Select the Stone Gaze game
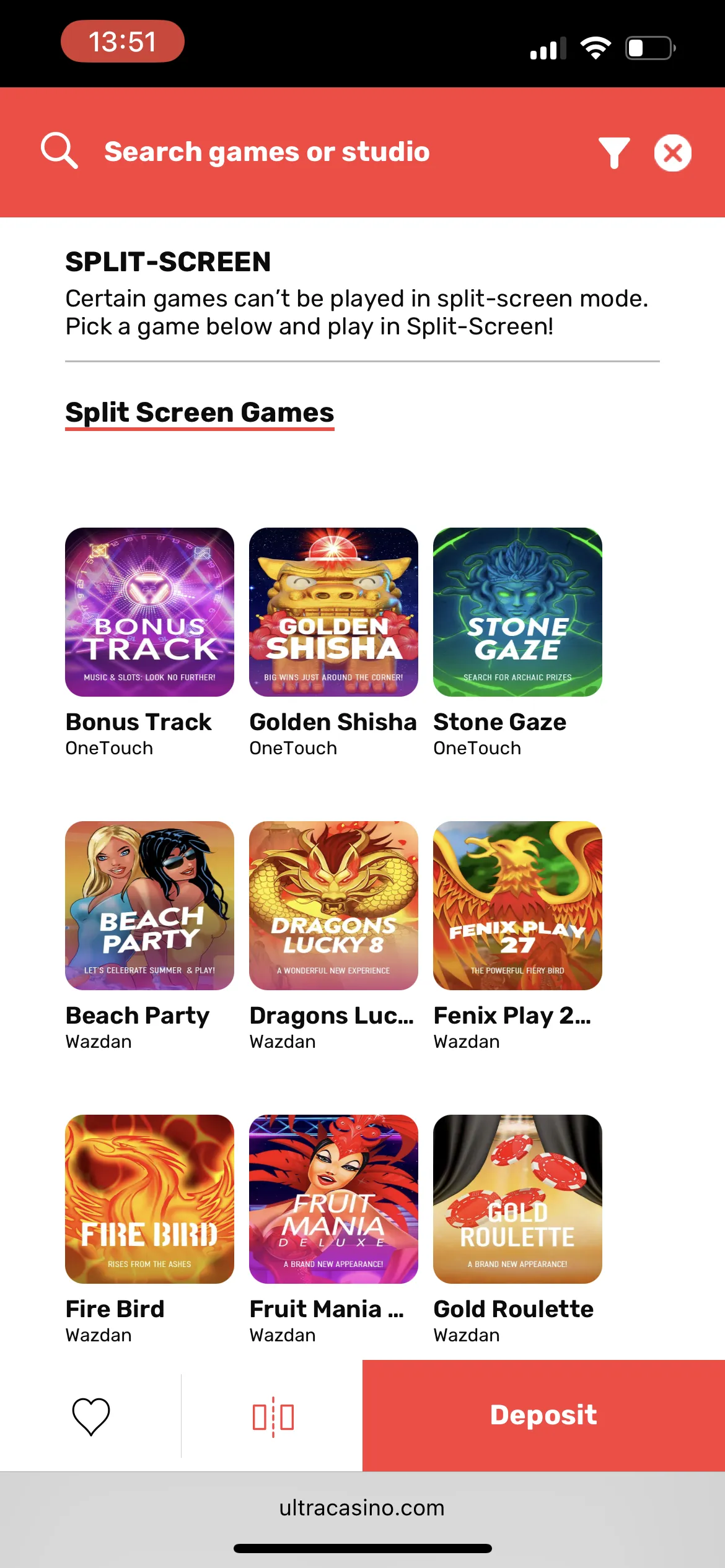 pos(517,612)
